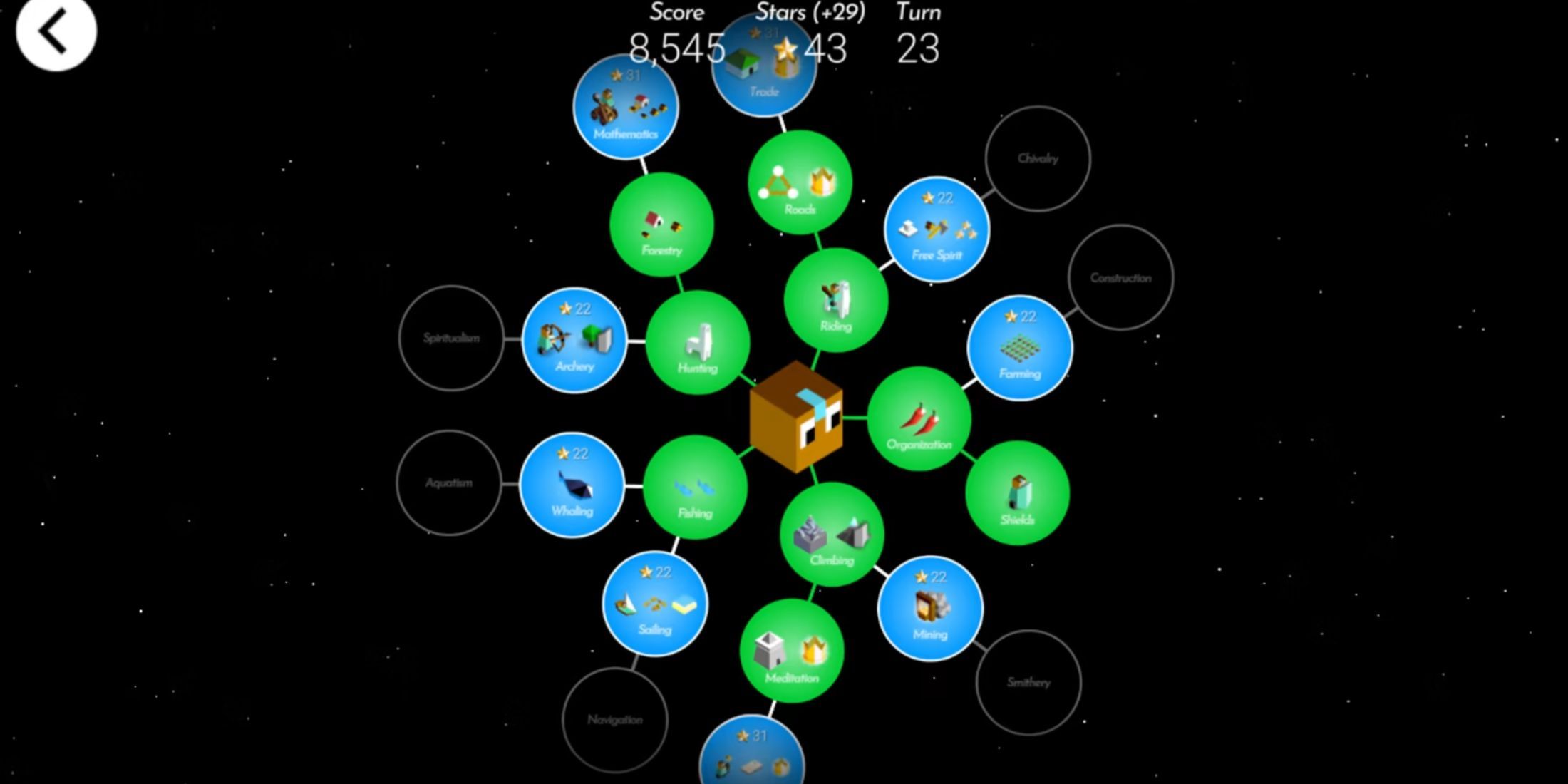This screenshot has height=784, width=1568.
Task: Choose the Farming technology
Action: 1019,348
